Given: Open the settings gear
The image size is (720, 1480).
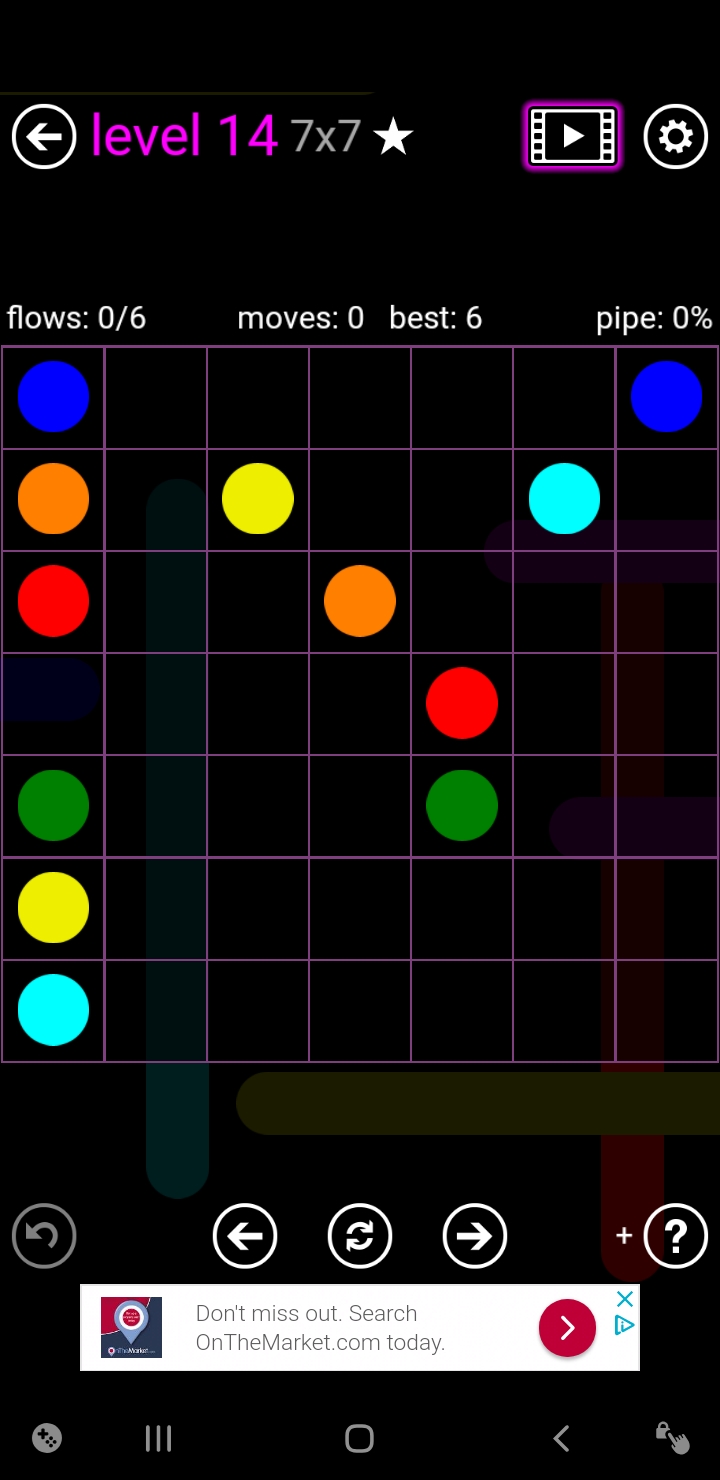Looking at the screenshot, I should (x=675, y=136).
